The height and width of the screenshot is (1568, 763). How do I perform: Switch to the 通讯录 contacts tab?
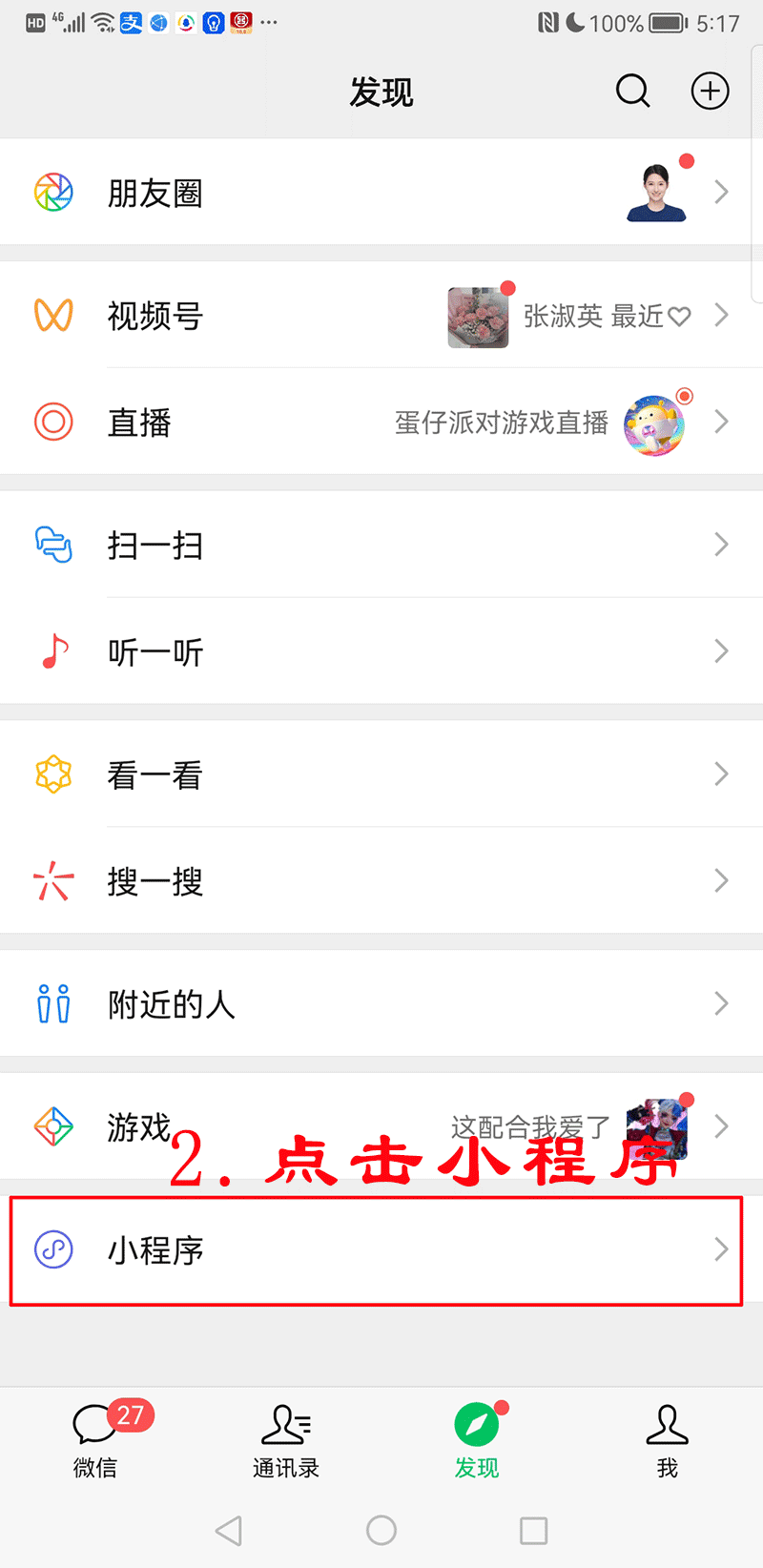tap(286, 1439)
